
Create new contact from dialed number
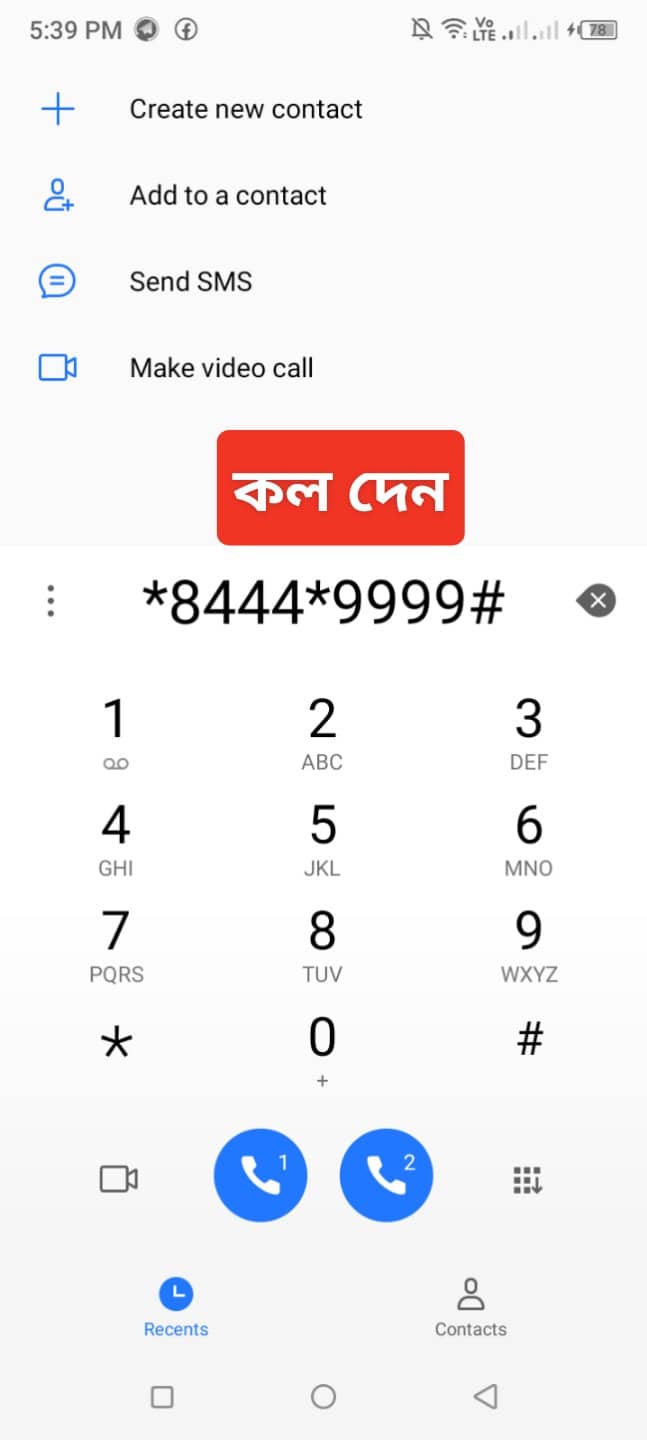245,109
